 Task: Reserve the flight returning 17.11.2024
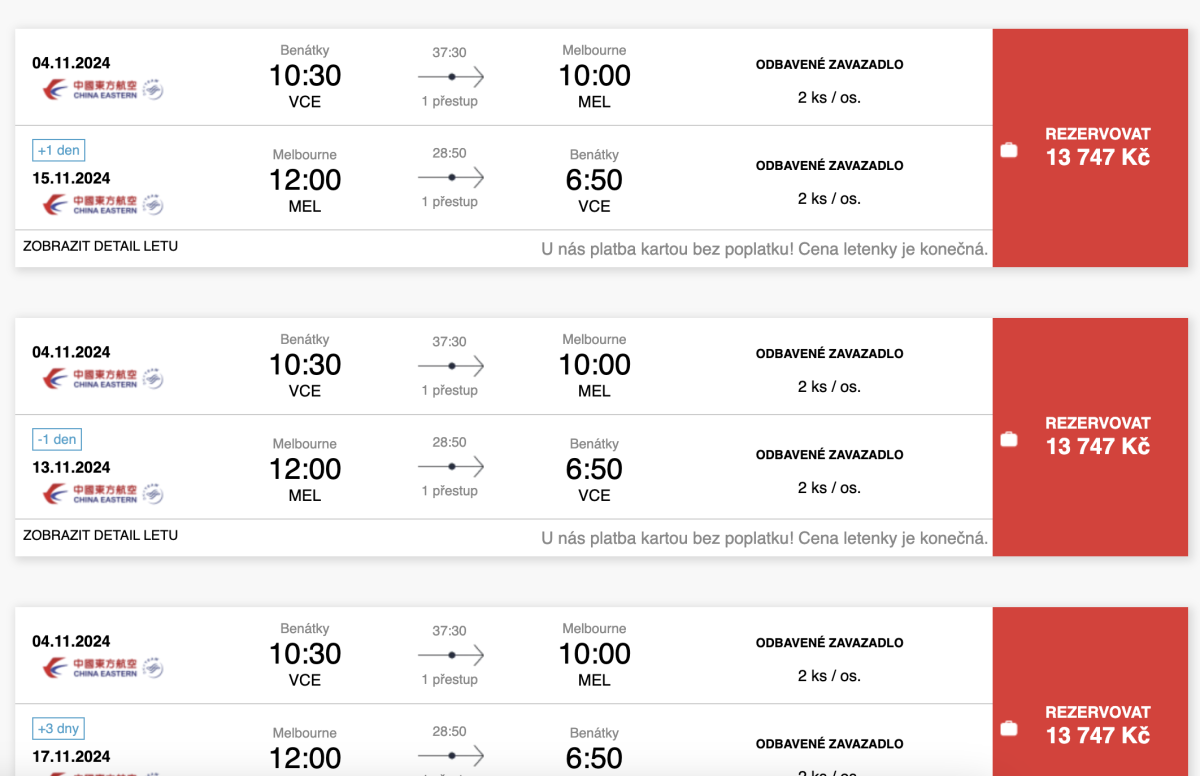pyautogui.click(x=1097, y=724)
